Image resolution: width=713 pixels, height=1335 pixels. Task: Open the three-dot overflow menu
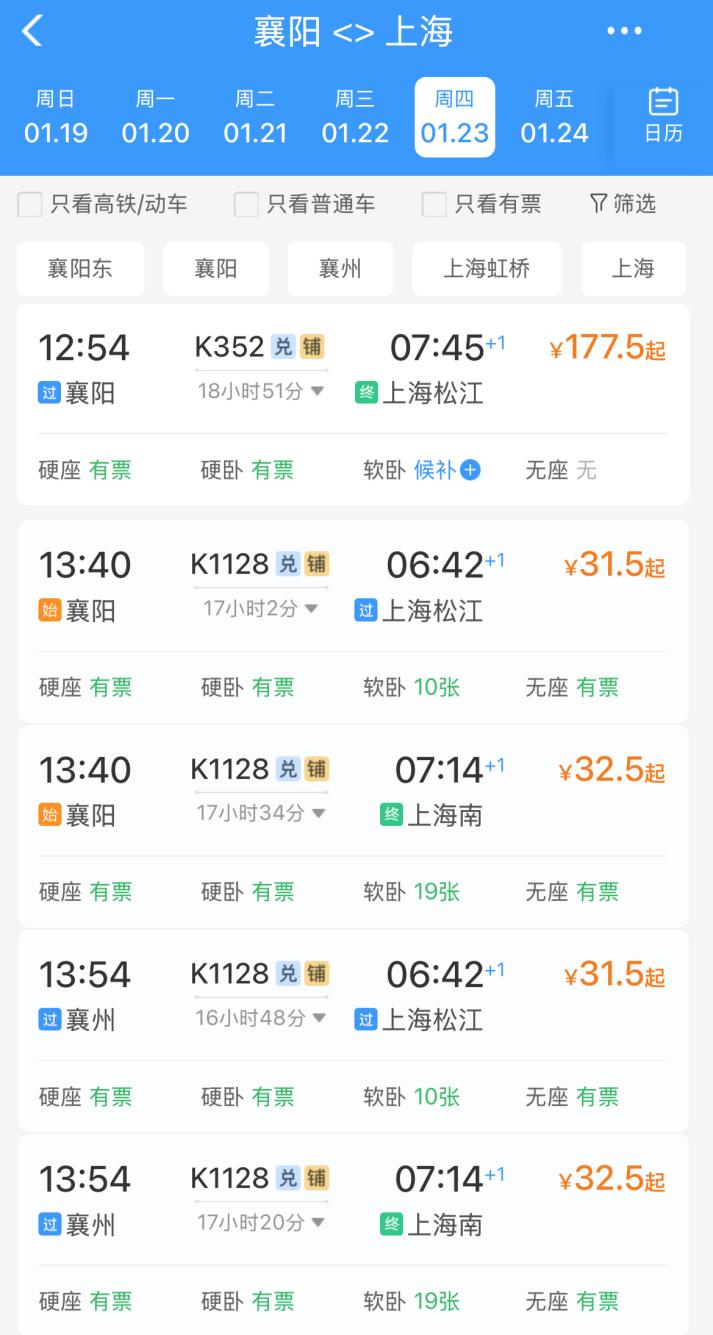click(x=625, y=32)
